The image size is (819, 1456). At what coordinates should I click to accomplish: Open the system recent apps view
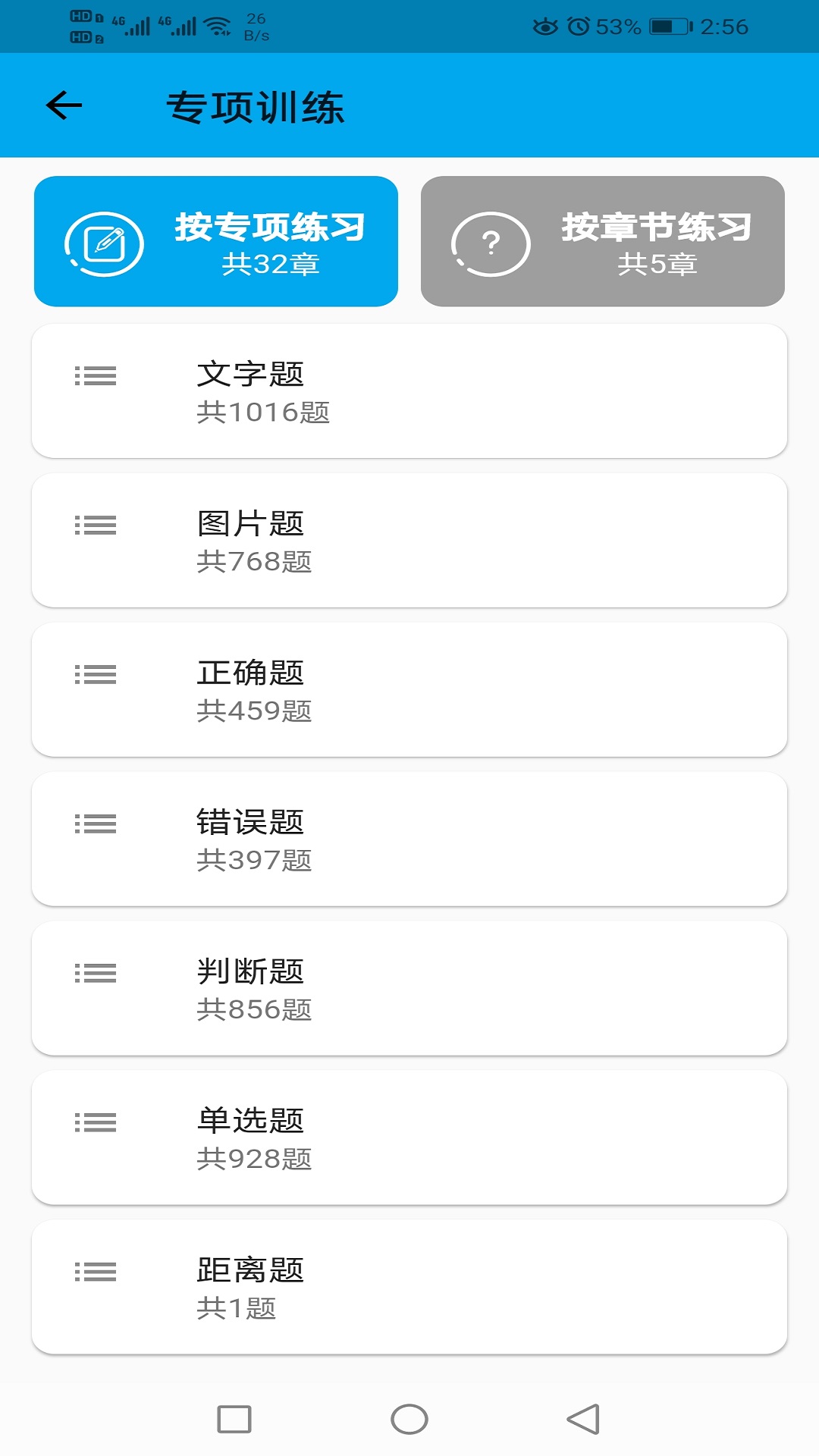click(234, 1420)
